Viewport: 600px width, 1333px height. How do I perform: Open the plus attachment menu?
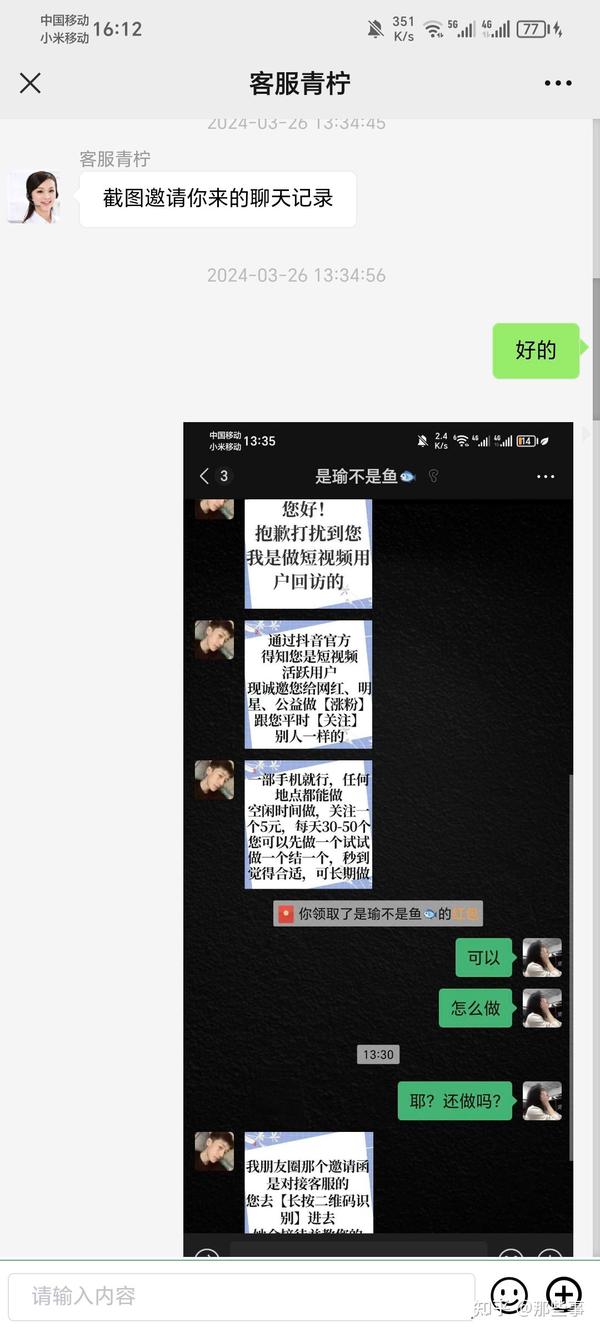point(564,1296)
